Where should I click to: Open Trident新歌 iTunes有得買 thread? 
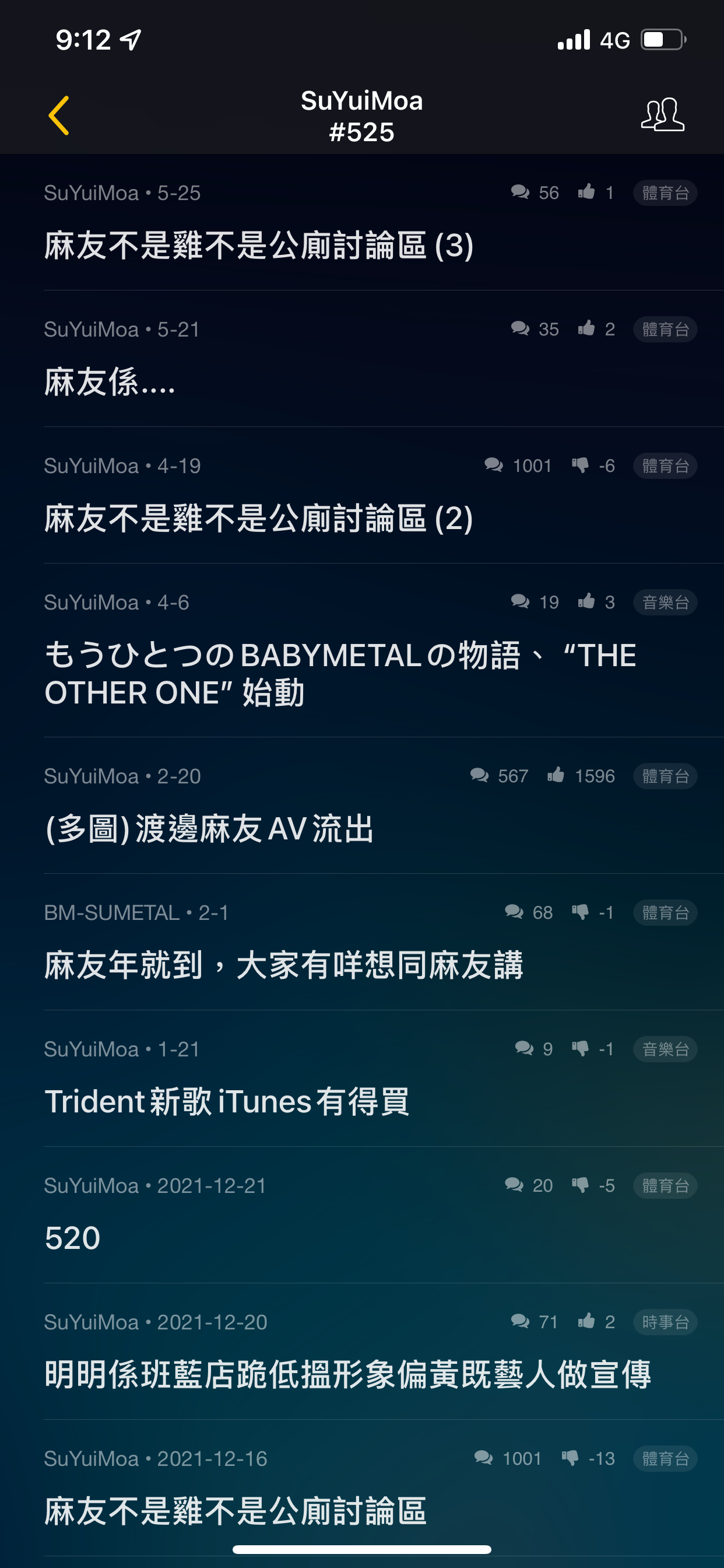click(x=227, y=1102)
